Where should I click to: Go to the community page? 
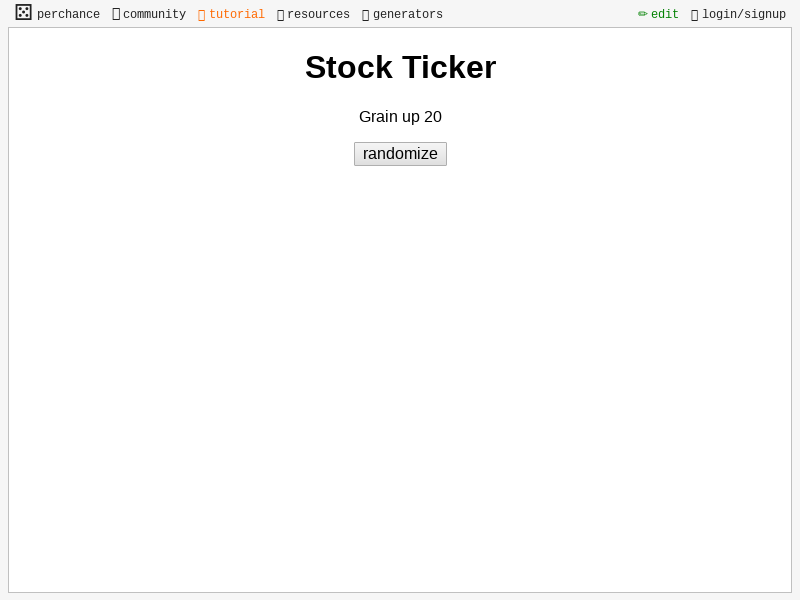[149, 14]
